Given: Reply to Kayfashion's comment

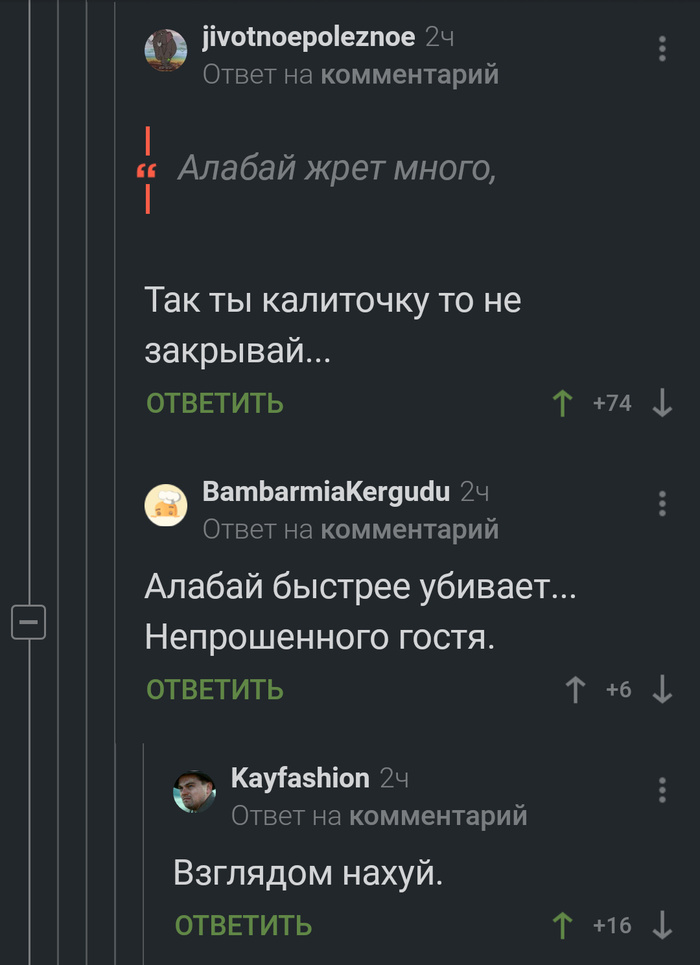Looking at the screenshot, I should coord(243,925).
